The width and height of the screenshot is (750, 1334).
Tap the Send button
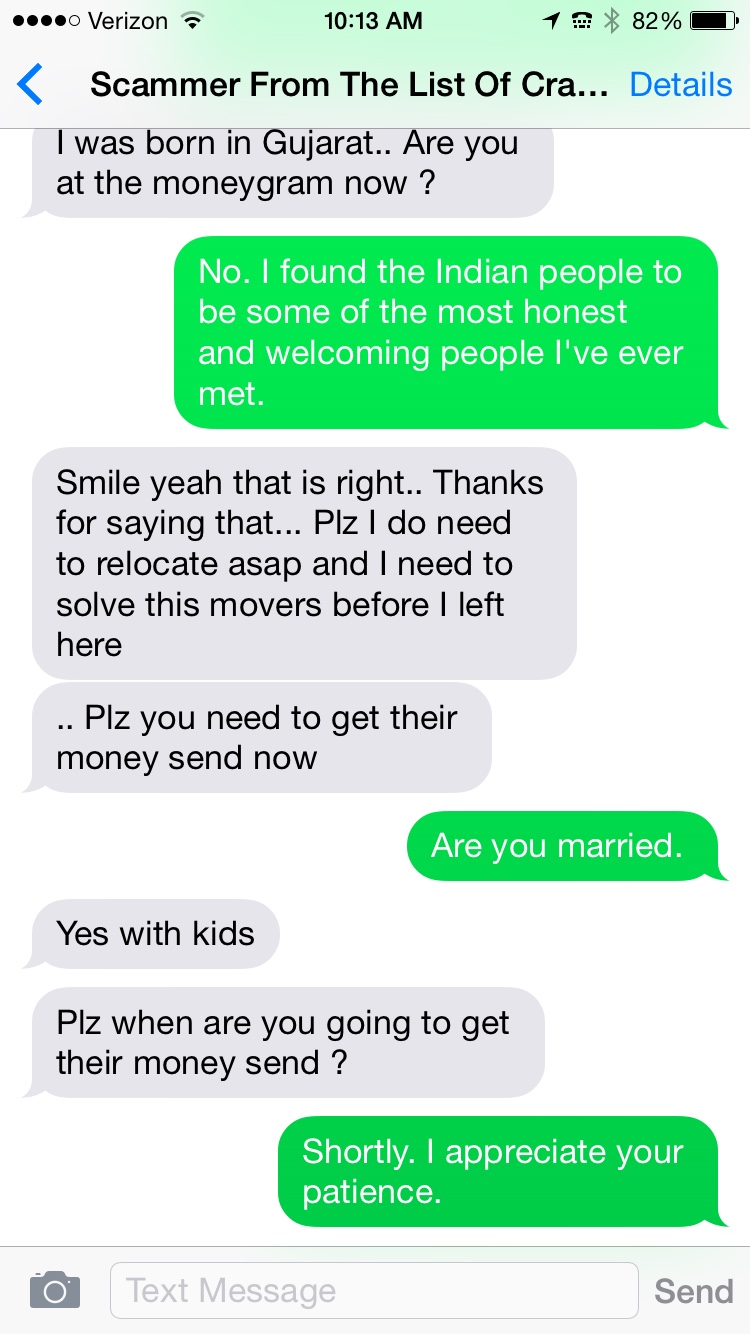tap(693, 1291)
